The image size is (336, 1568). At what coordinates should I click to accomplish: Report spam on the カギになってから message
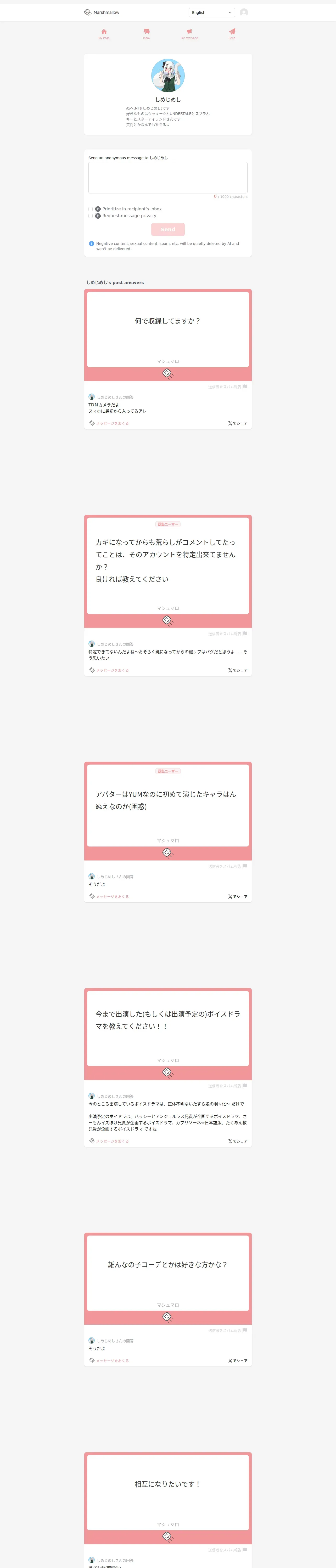227,634
